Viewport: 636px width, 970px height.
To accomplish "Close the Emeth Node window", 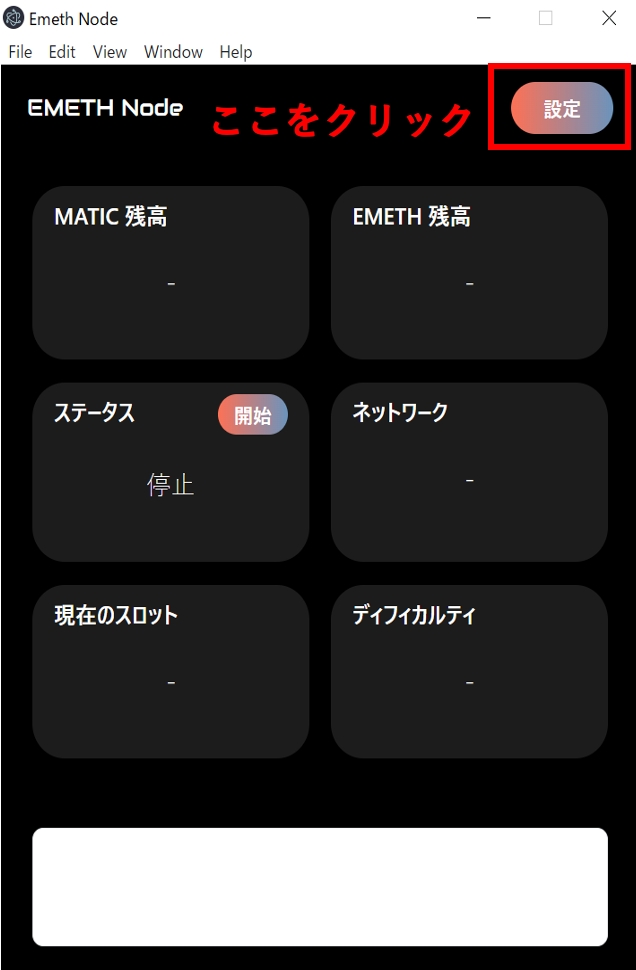I will (x=608, y=18).
